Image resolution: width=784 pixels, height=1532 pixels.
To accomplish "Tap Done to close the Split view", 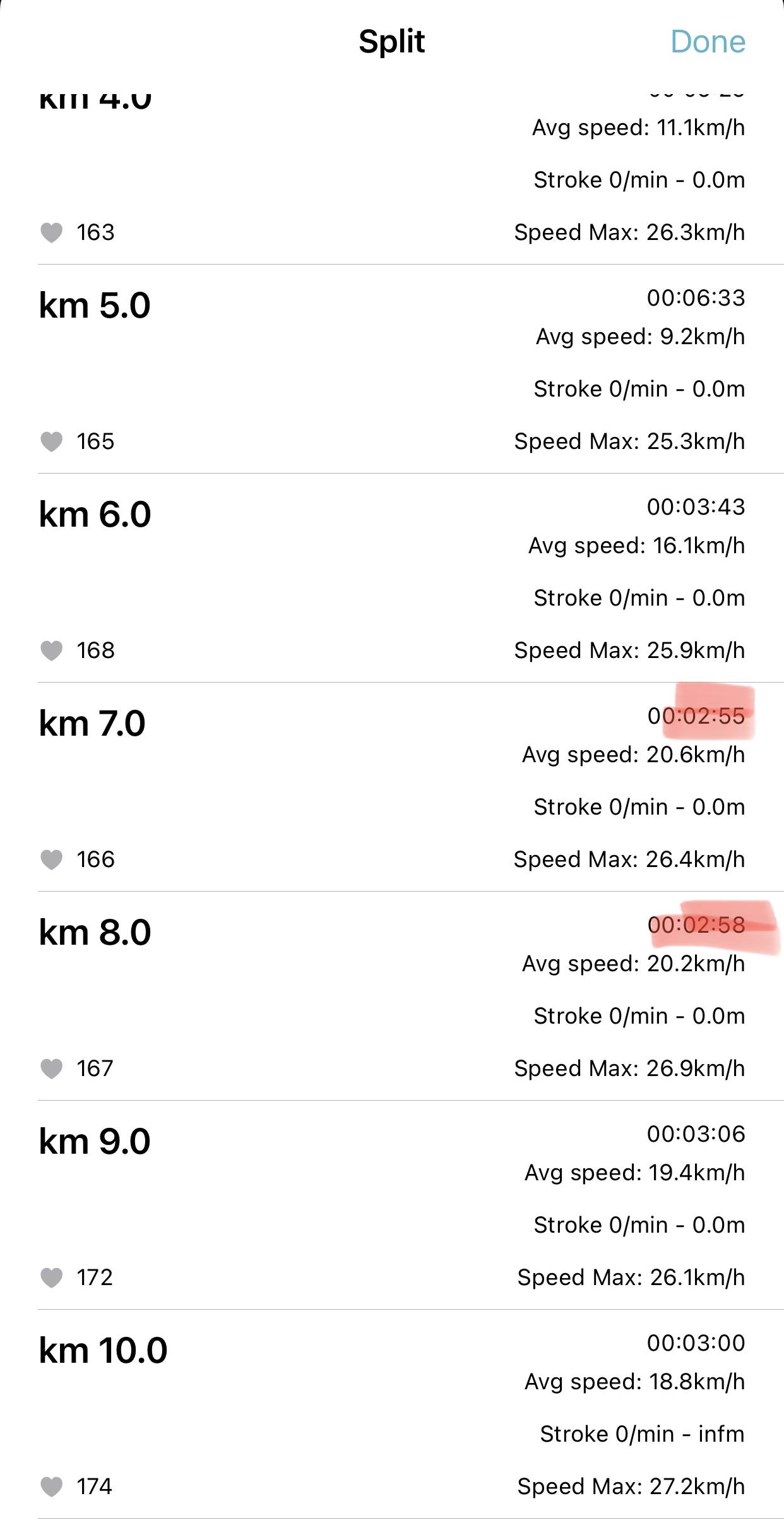I will coord(708,42).
